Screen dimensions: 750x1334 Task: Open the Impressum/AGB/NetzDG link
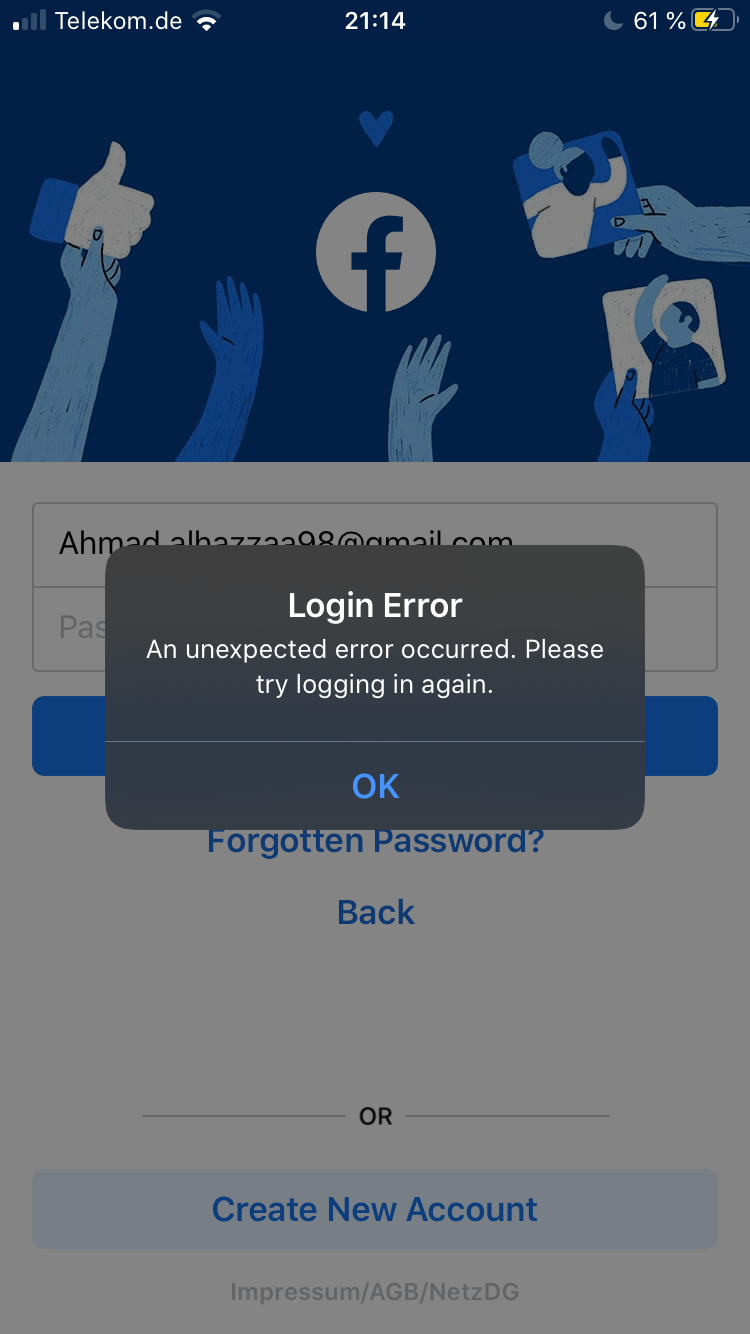375,1291
